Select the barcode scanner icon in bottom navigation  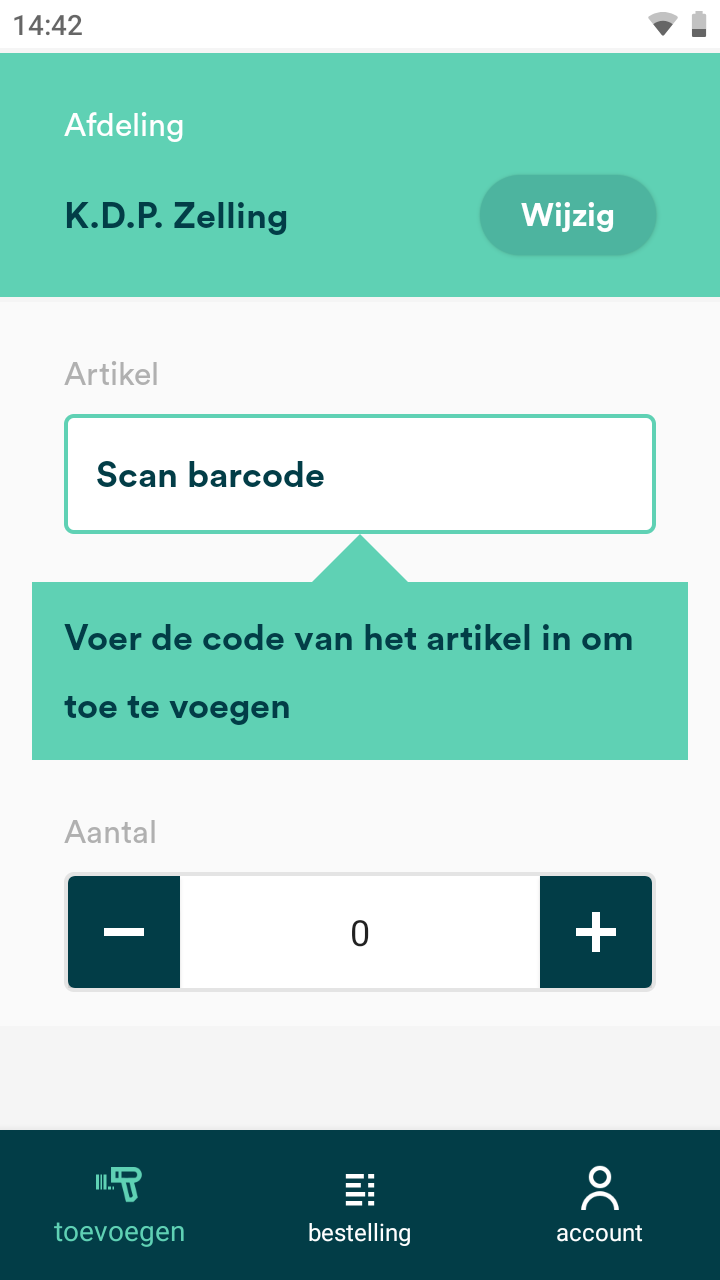119,1184
